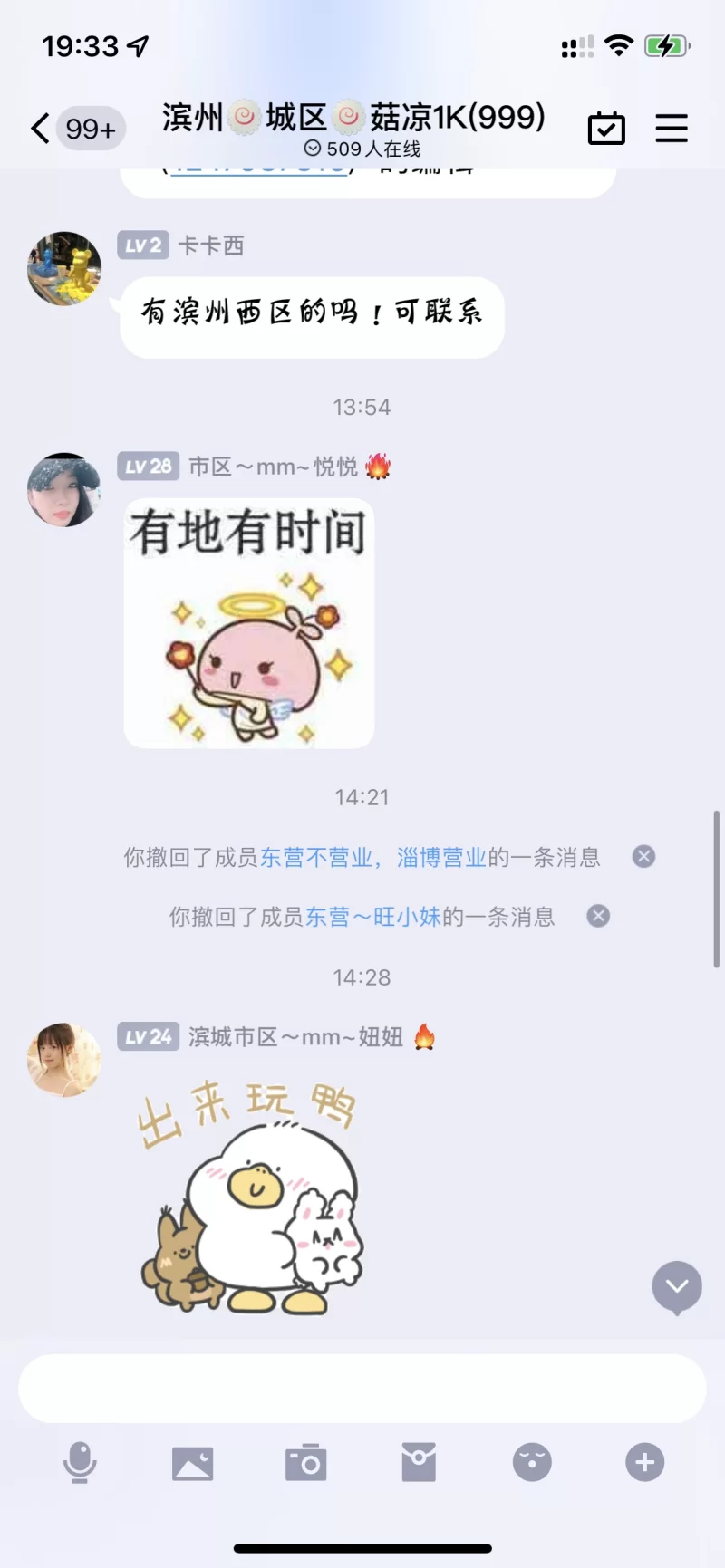This screenshot has width=725, height=1568.
Task: Open member link 东营不营业,淄博营业
Action: pyautogui.click(x=372, y=857)
